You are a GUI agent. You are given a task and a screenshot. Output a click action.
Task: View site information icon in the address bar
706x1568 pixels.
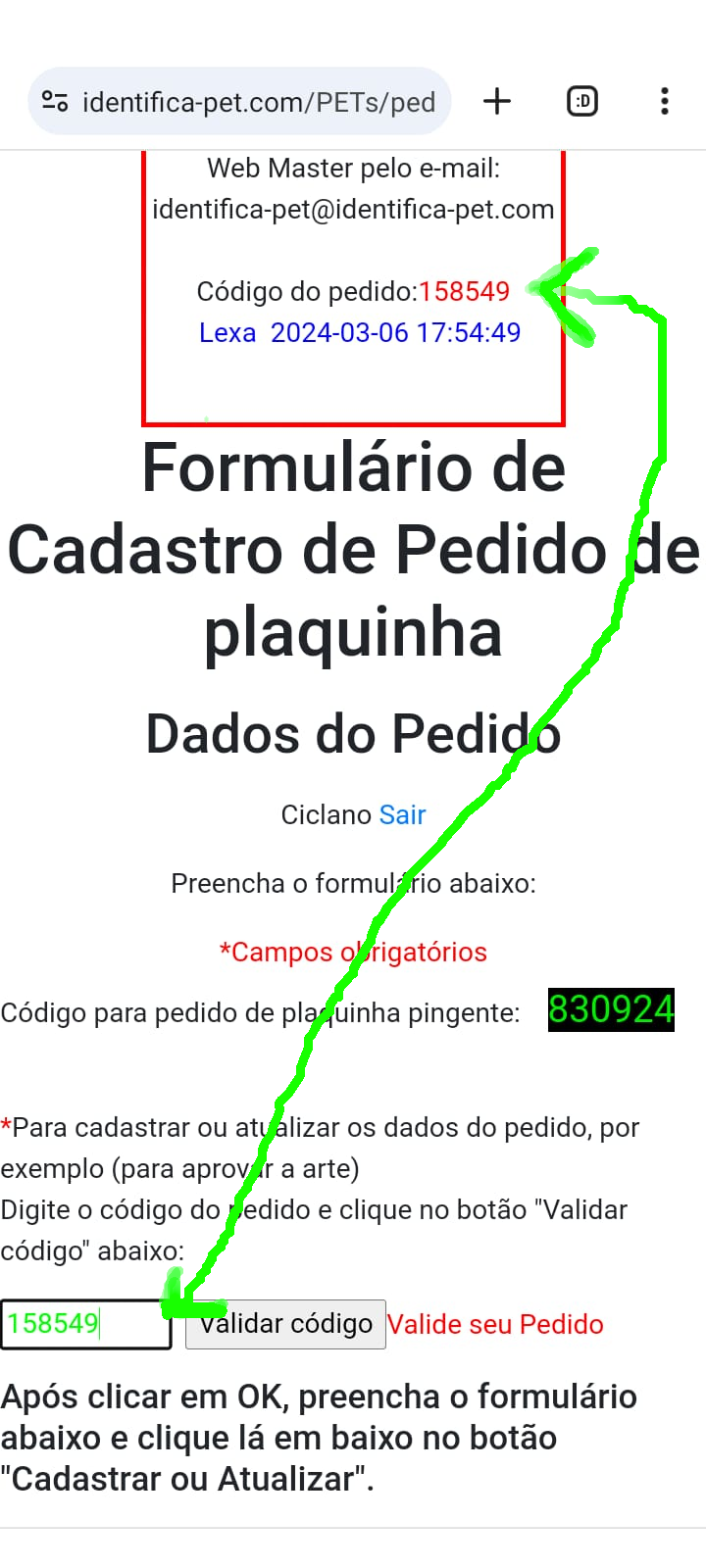coord(55,102)
